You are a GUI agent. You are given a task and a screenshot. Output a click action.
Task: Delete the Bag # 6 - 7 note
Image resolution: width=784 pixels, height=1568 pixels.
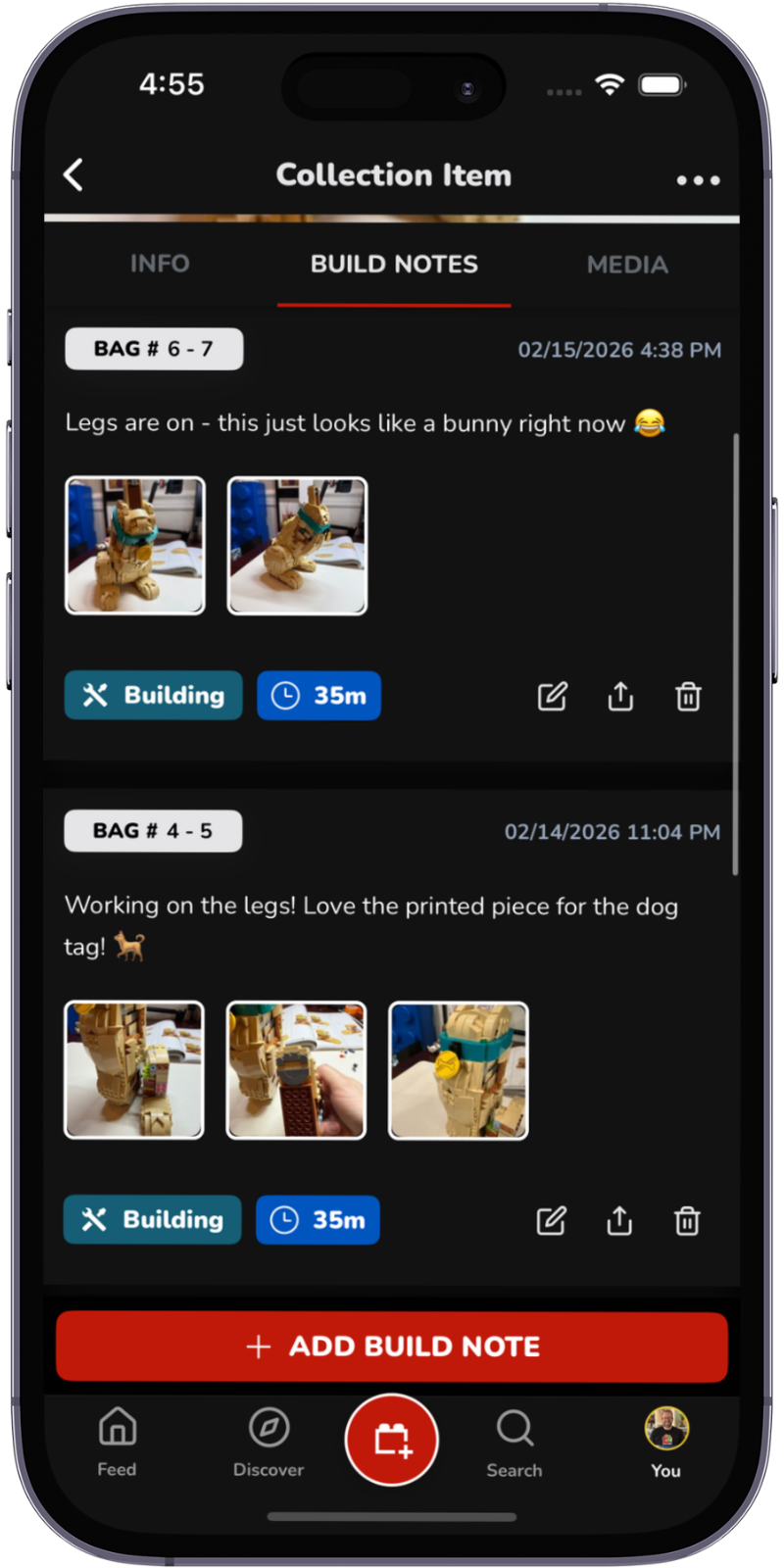688,697
